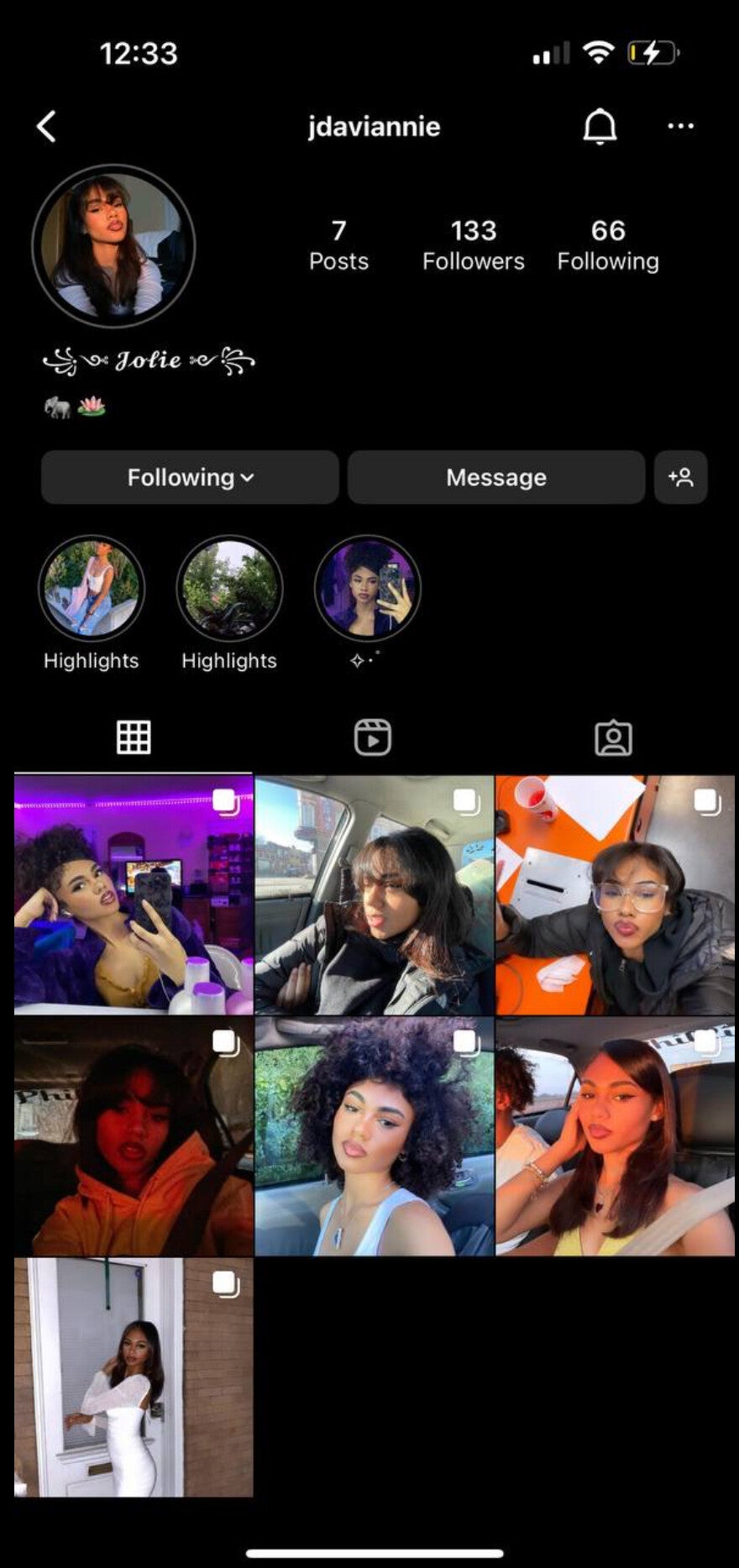
Task: Open the curly hair car selfie post
Action: point(375,1136)
